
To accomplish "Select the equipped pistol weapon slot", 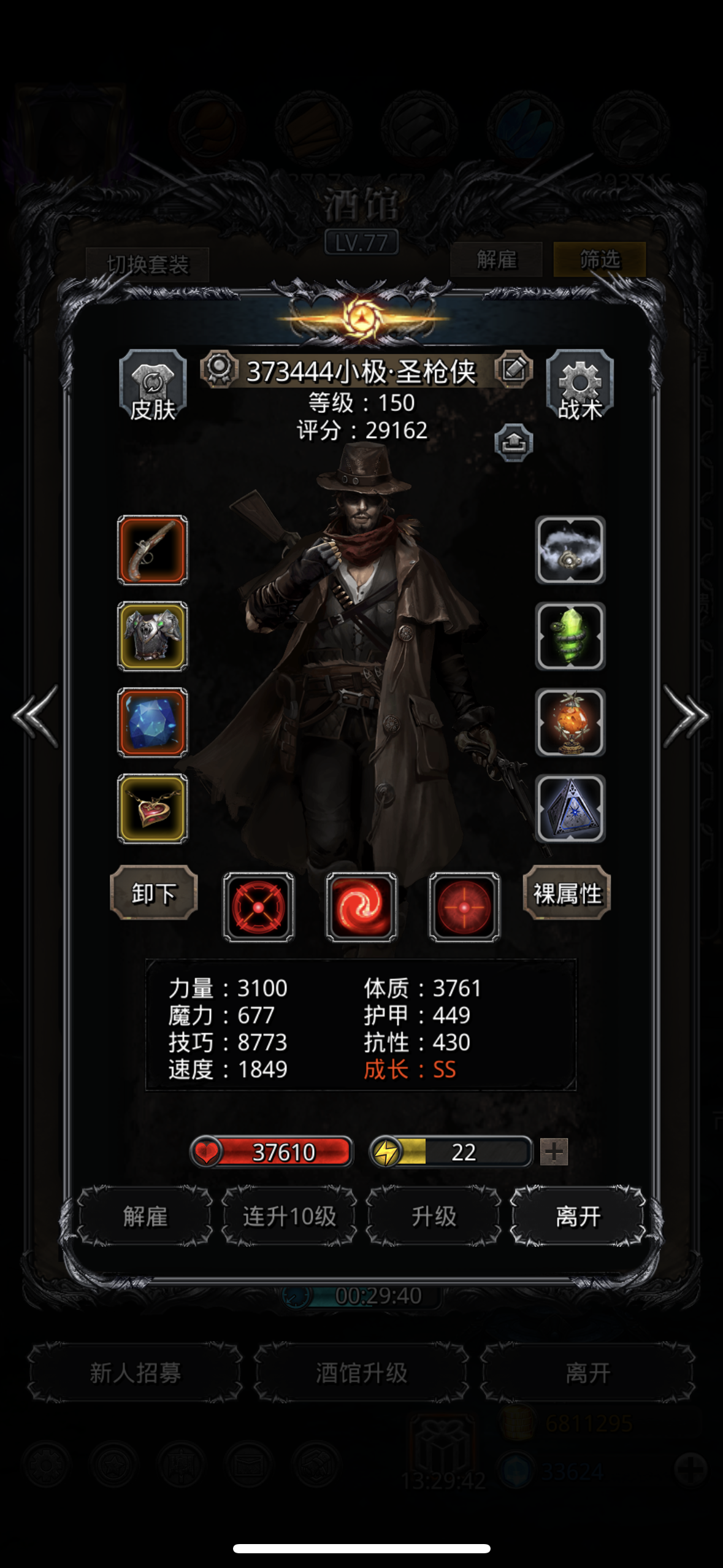I will [x=151, y=550].
